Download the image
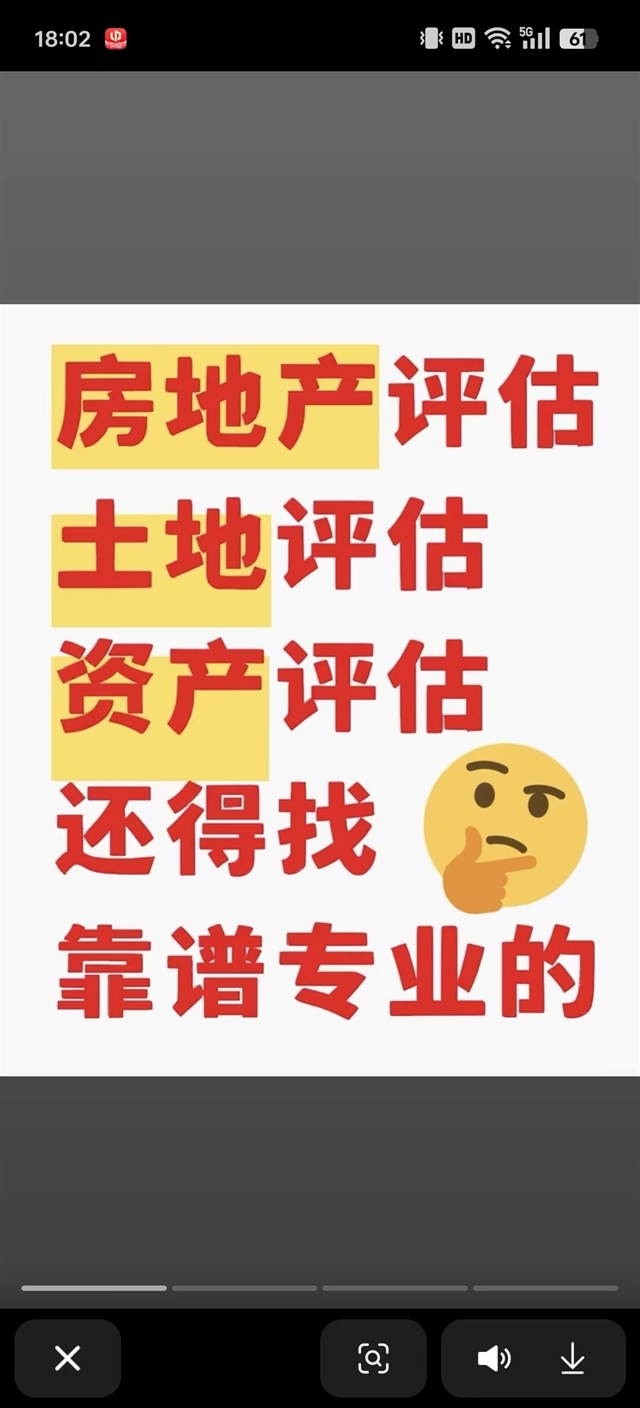The height and width of the screenshot is (1408, 640). click(x=572, y=1358)
